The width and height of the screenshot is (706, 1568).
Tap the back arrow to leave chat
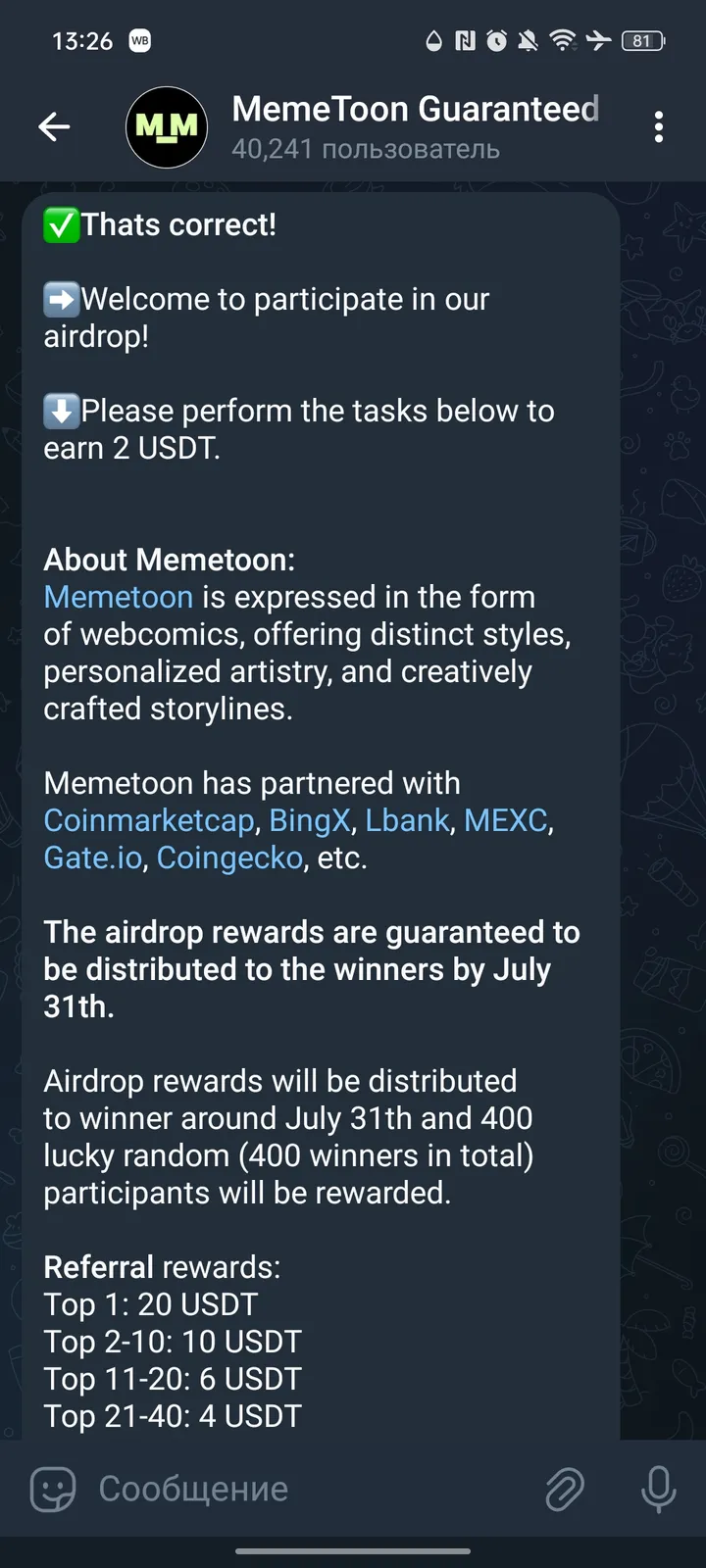pos(54,127)
